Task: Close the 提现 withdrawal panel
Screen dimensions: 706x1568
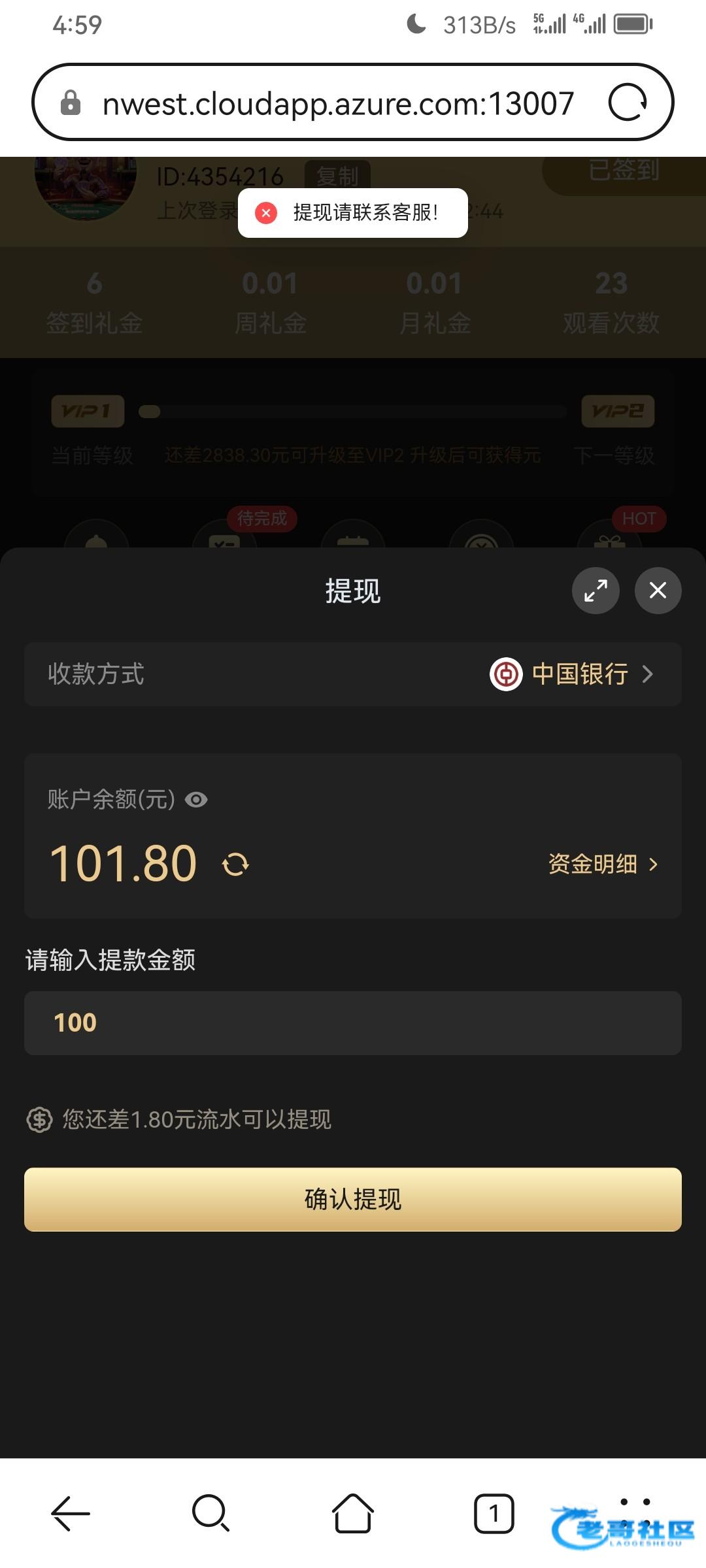Action: coord(658,591)
